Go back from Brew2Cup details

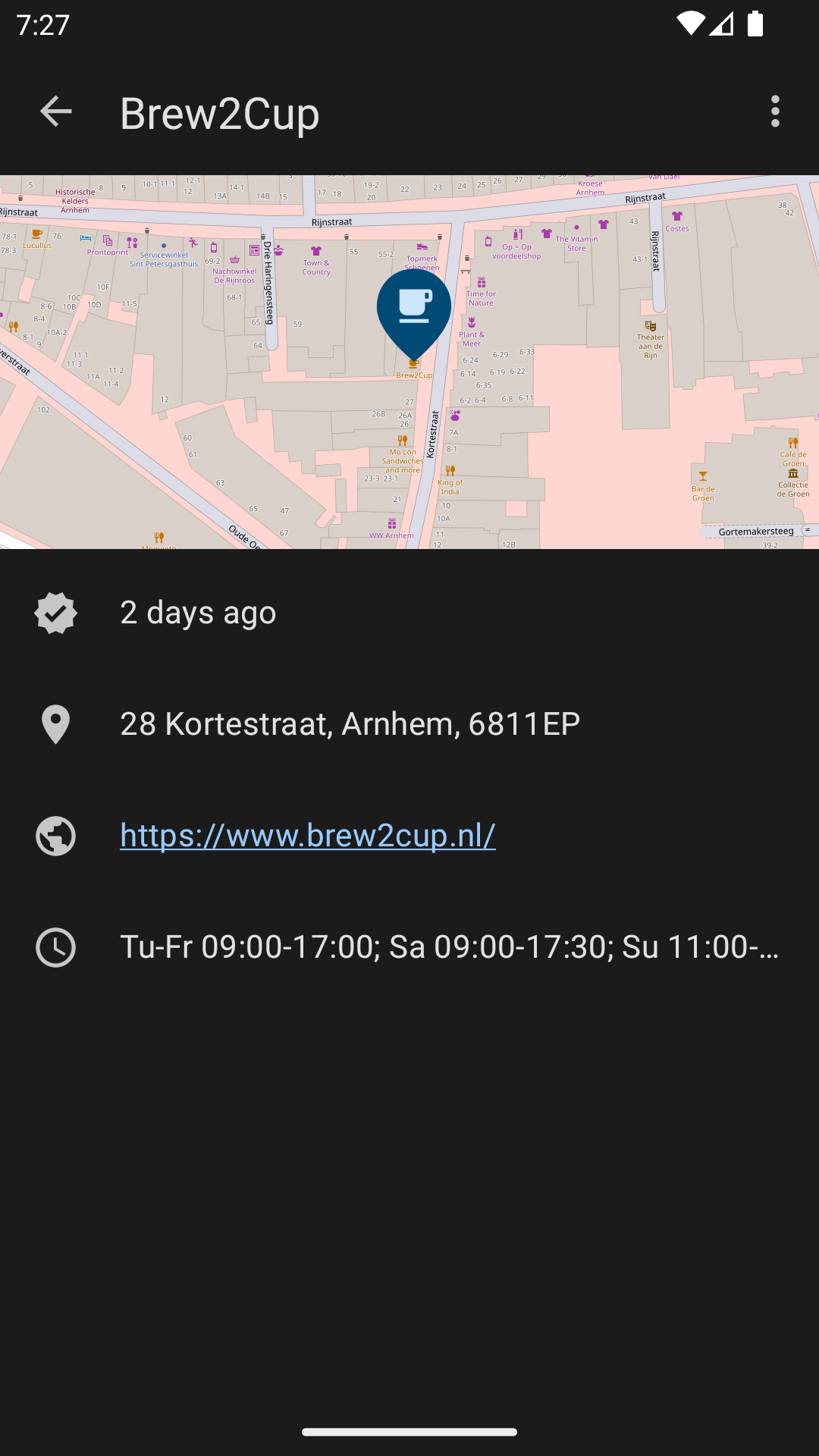pyautogui.click(x=55, y=112)
